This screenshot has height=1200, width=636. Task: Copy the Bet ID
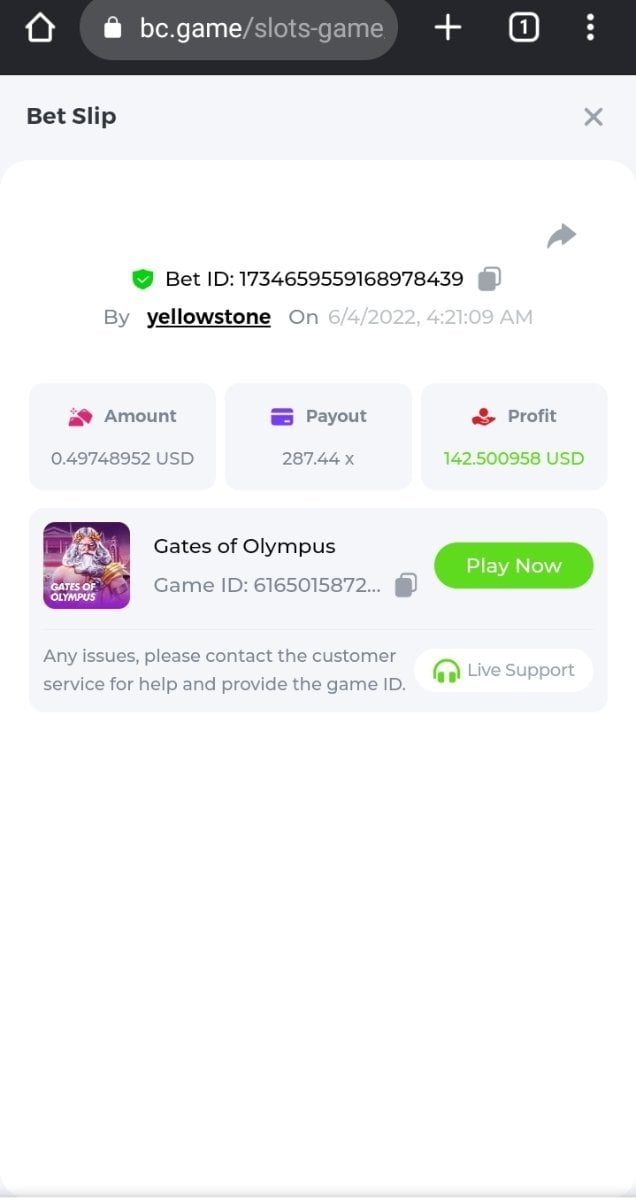(x=489, y=279)
